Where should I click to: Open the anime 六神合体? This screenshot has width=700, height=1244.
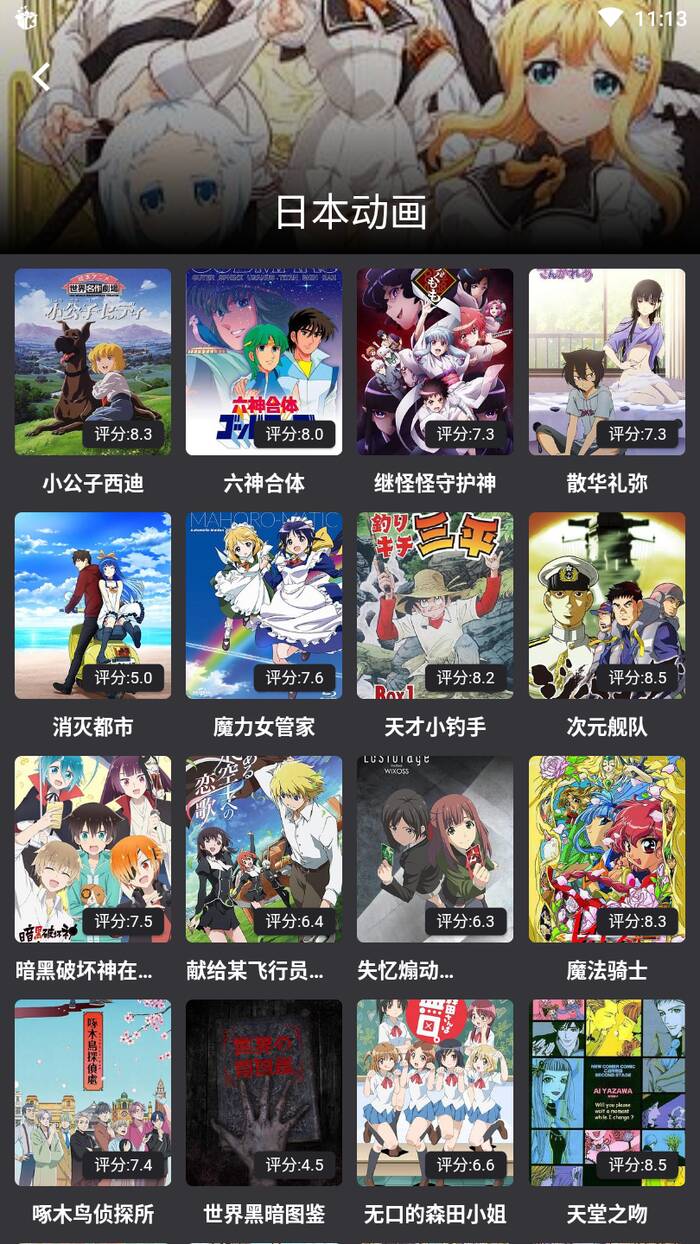[x=264, y=362]
